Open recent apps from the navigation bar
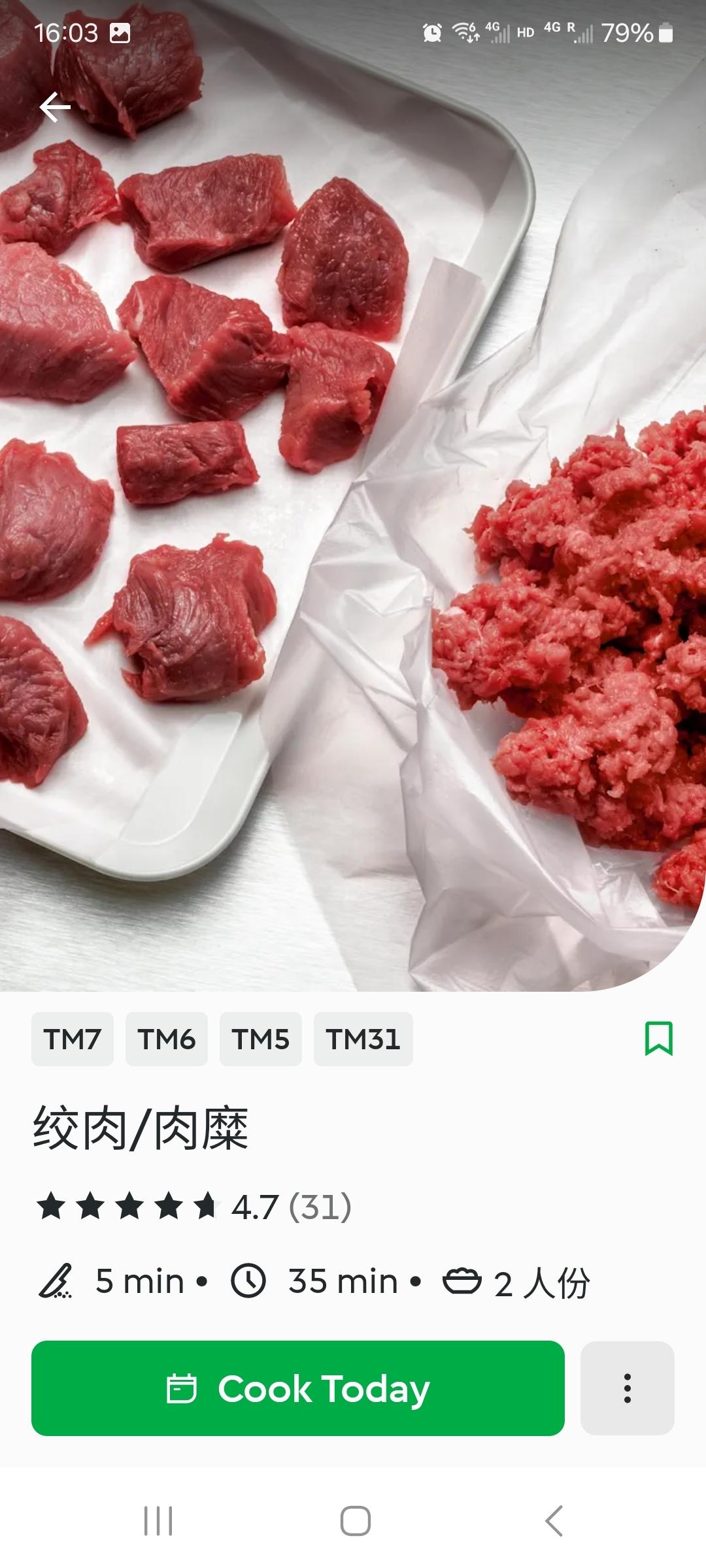Image resolution: width=706 pixels, height=1568 pixels. click(158, 1521)
